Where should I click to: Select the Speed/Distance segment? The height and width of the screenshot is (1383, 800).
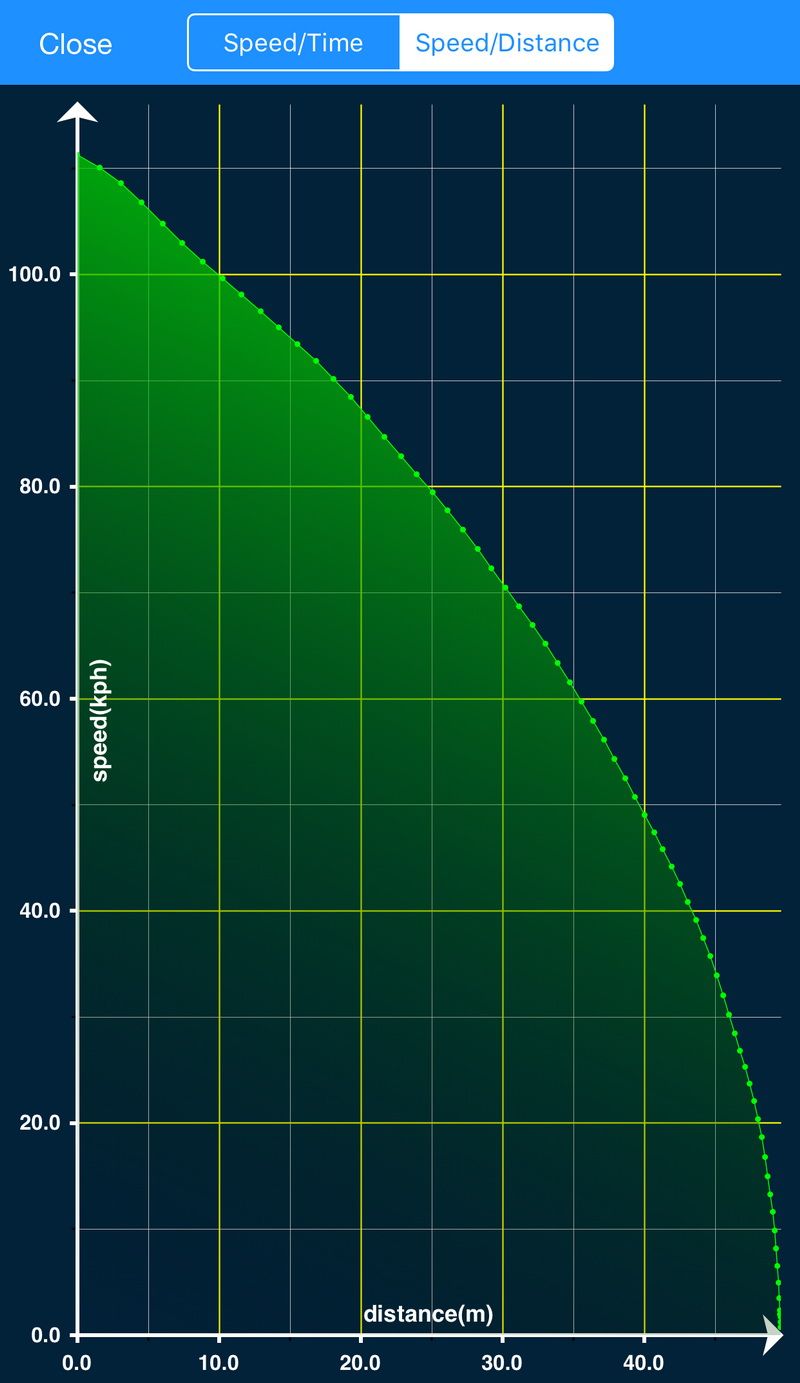click(507, 43)
